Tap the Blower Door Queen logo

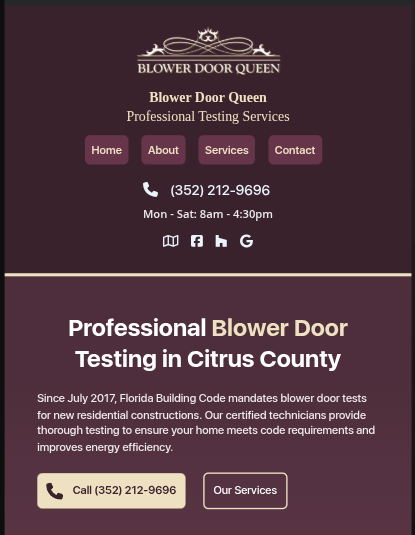click(209, 51)
